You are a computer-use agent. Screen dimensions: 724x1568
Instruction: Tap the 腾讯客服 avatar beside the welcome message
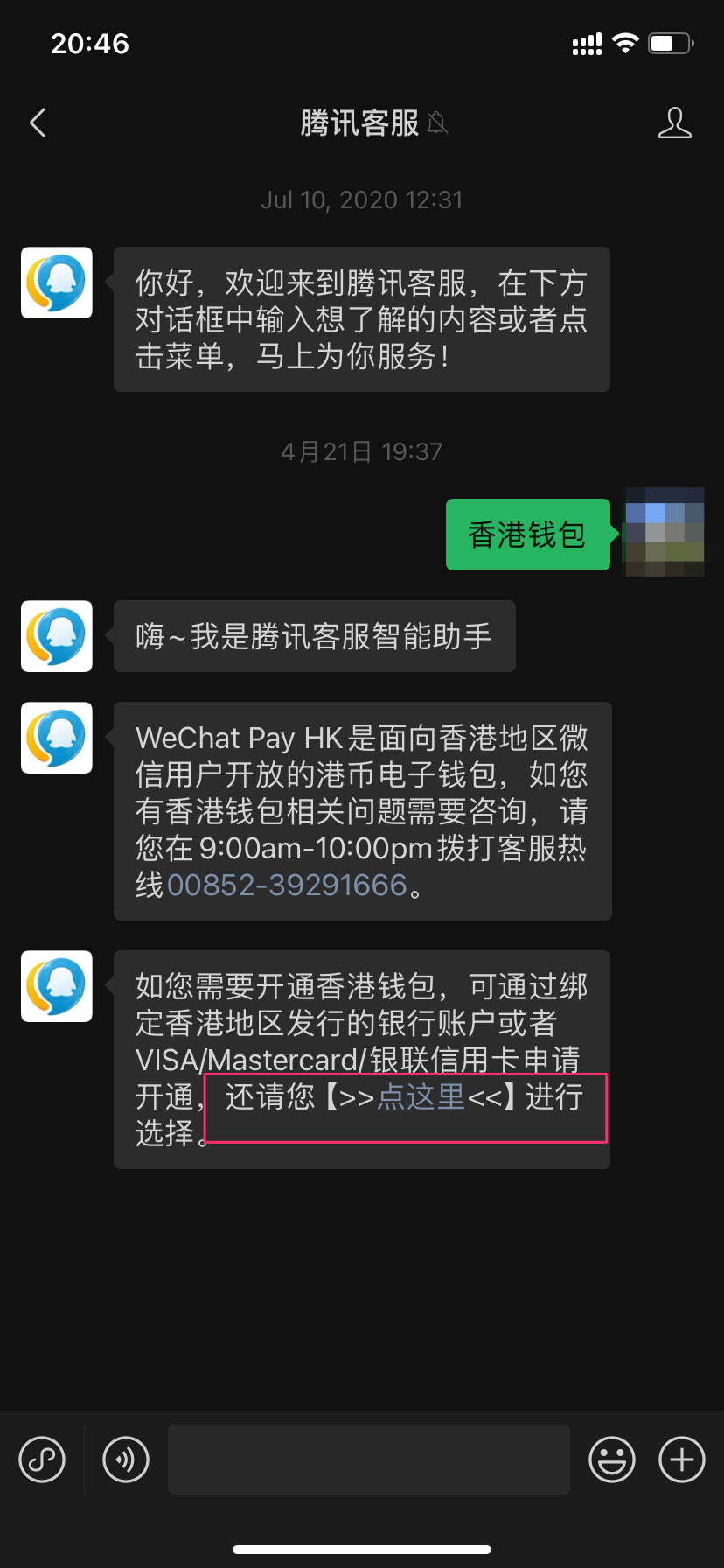57,283
